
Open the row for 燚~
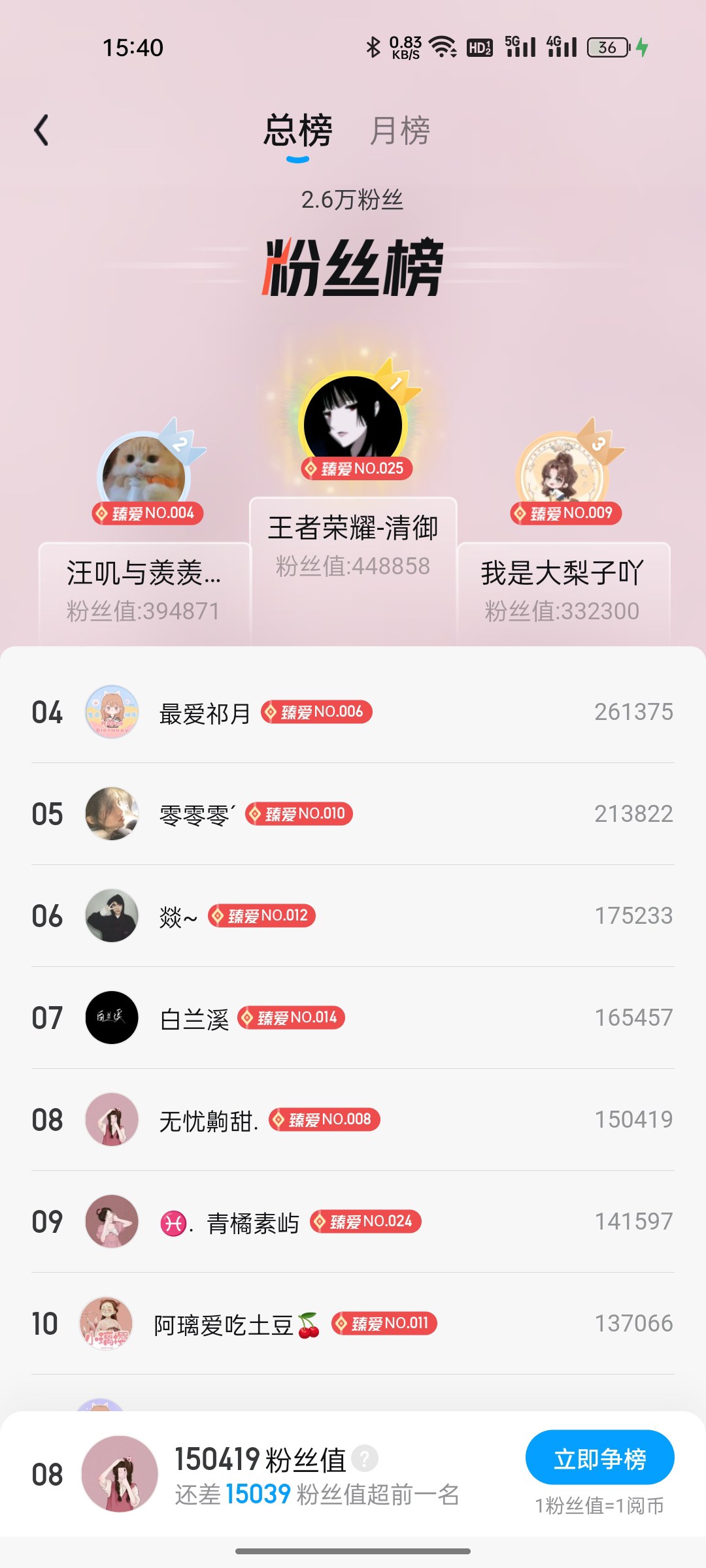tap(353, 916)
